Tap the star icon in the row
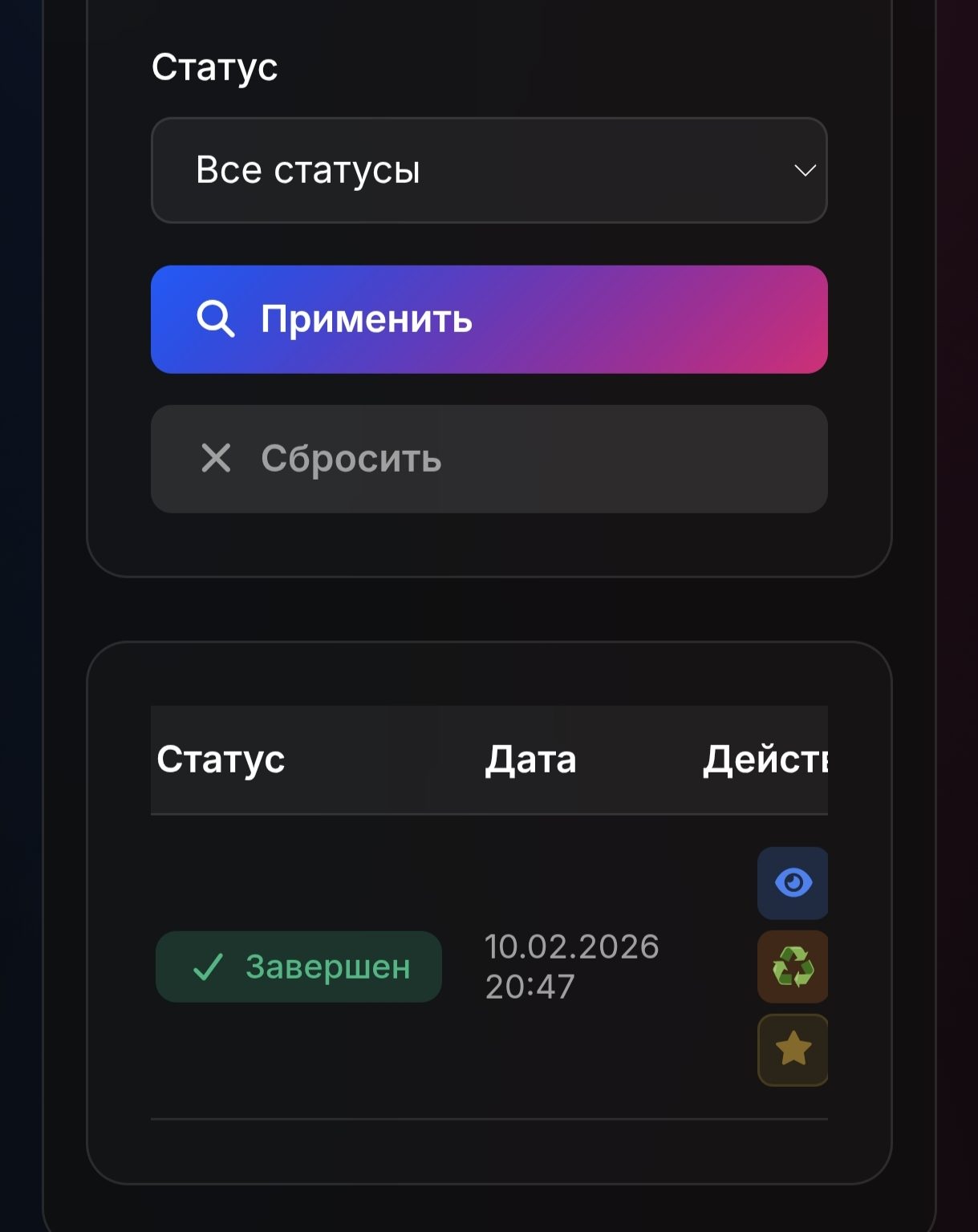 coord(793,1049)
